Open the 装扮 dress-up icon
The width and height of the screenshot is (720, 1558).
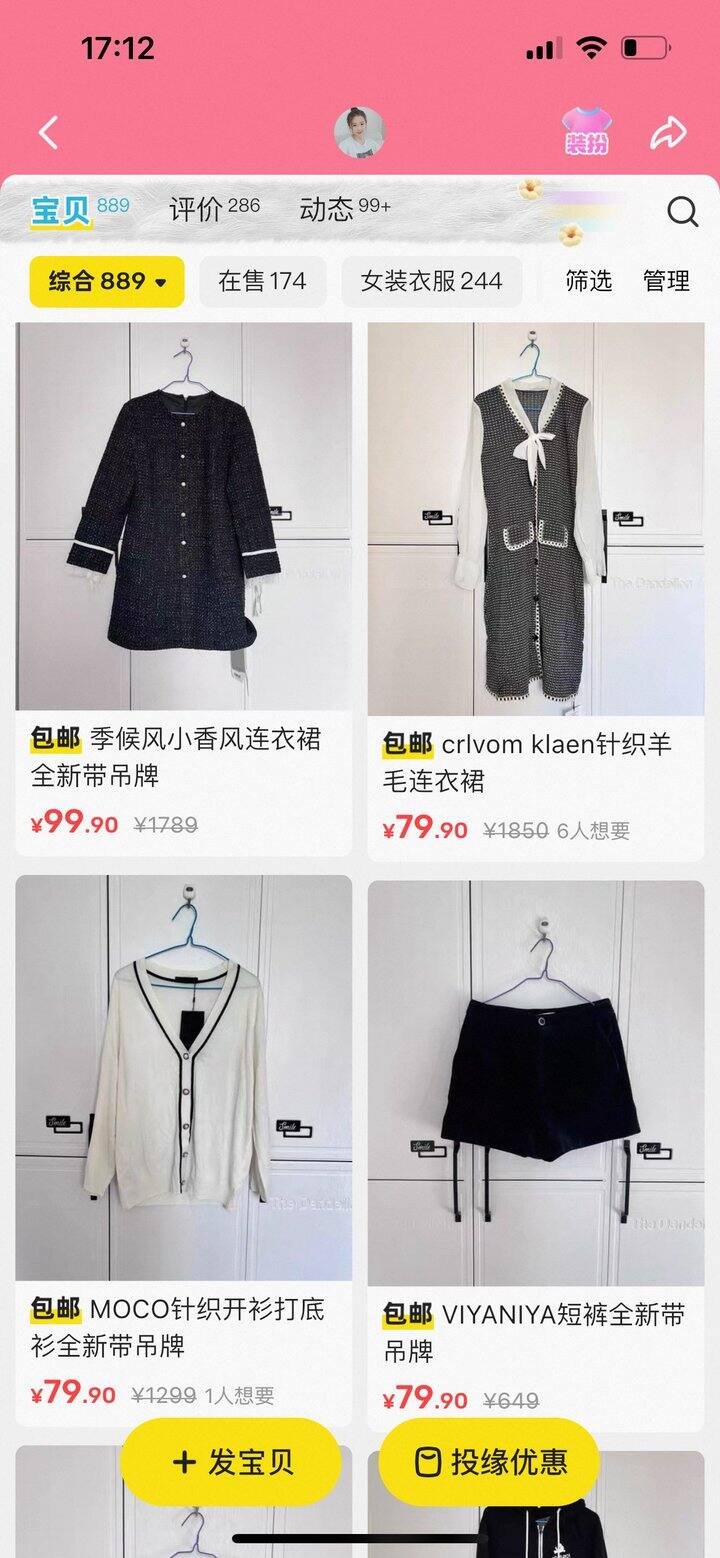coord(587,132)
